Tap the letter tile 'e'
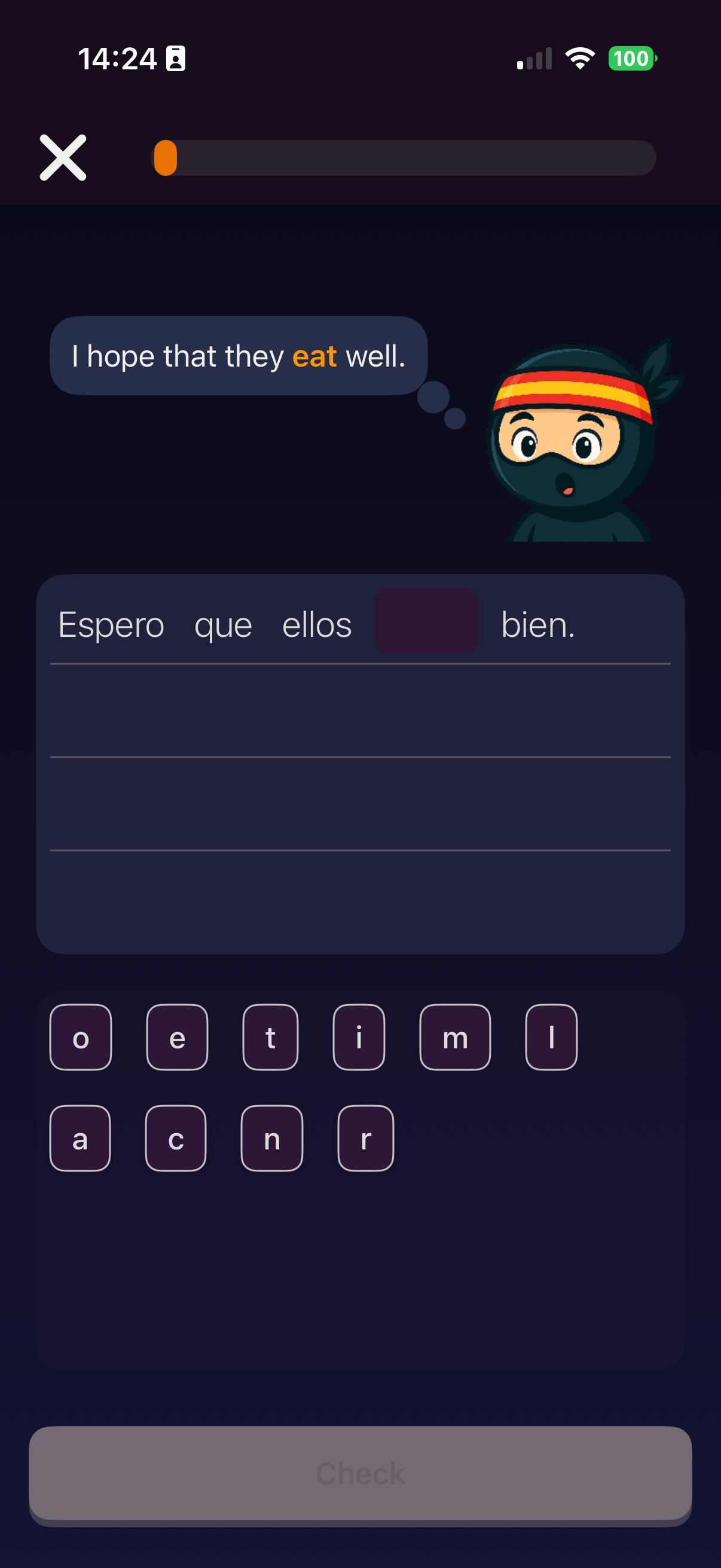The image size is (721, 1568). click(176, 1038)
